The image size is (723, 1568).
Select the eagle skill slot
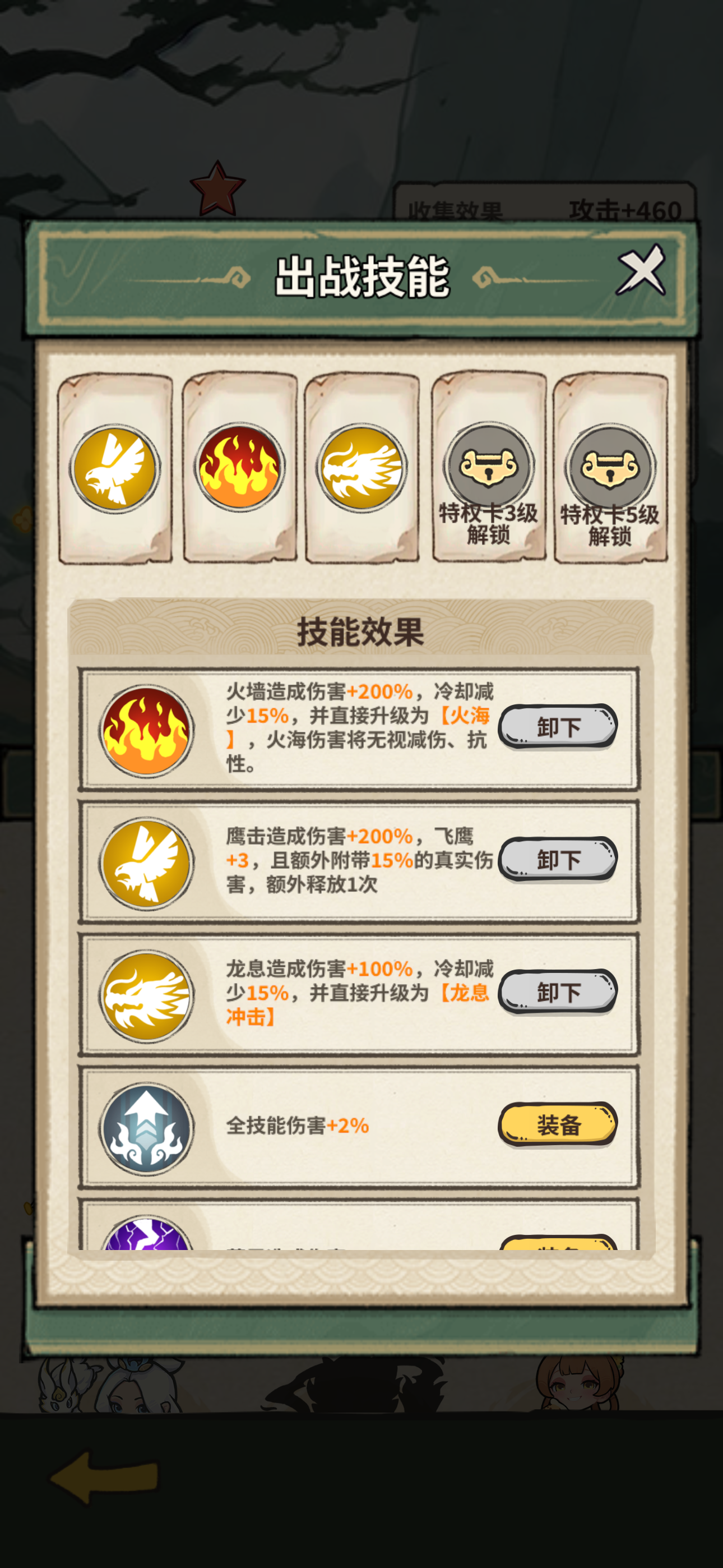pos(115,469)
